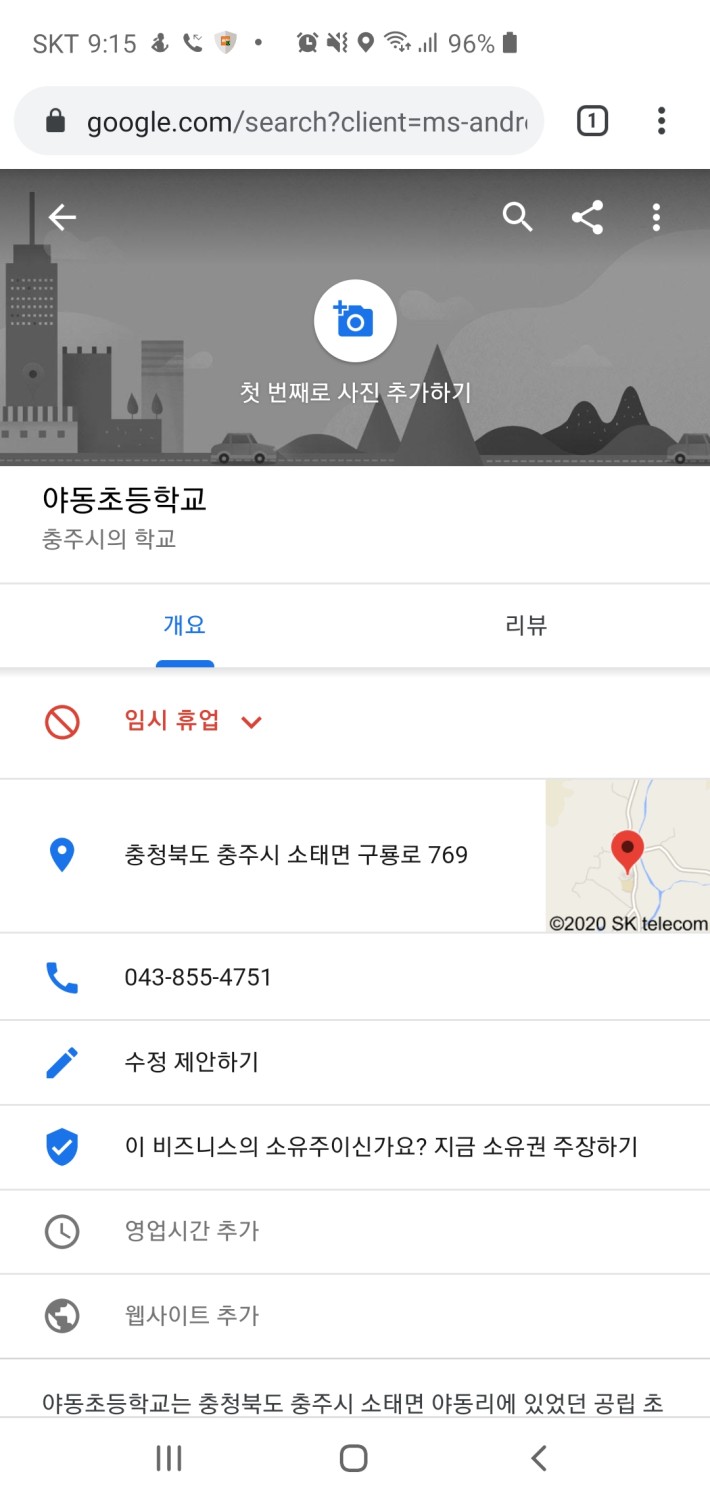The image size is (710, 1499).
Task: Open the search magnifier on the banner
Action: [517, 217]
